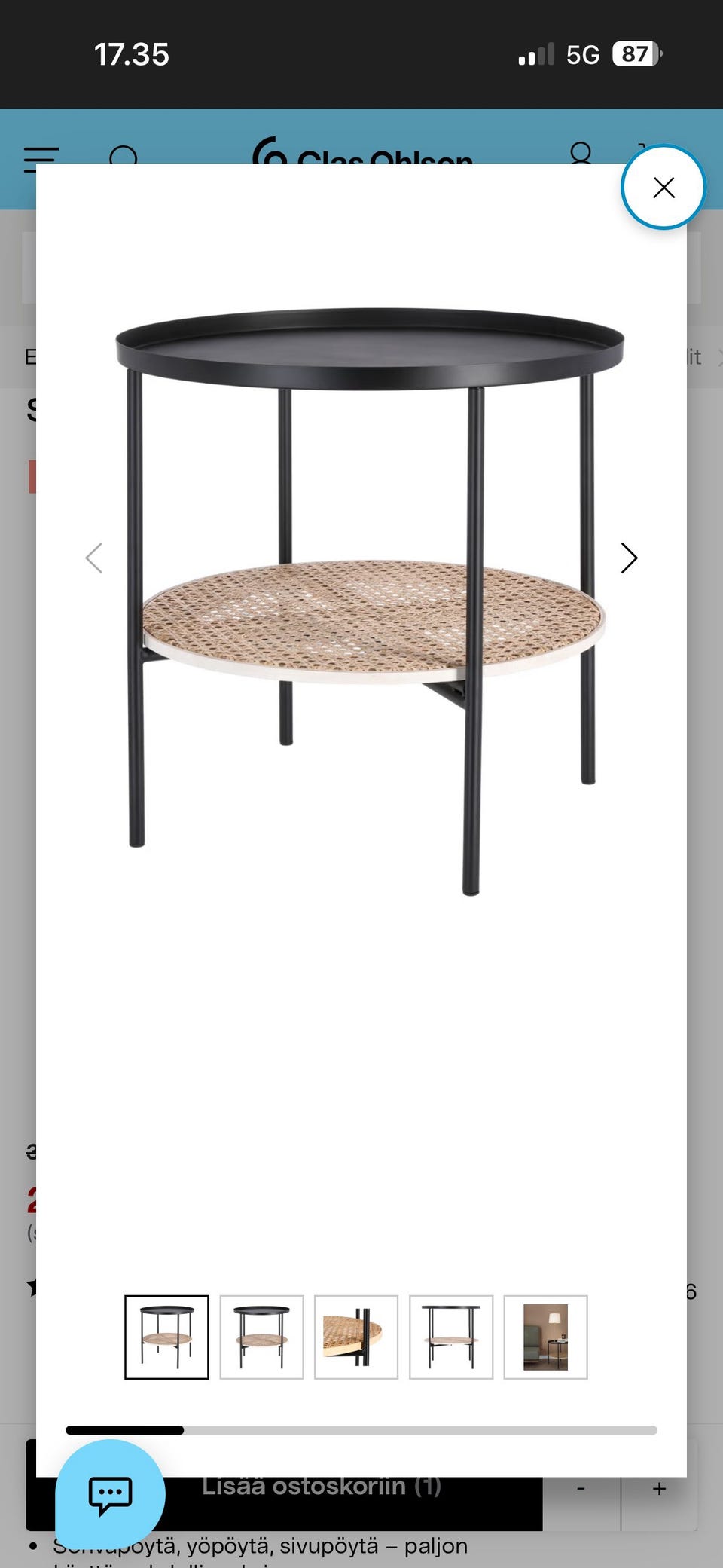The height and width of the screenshot is (1568, 723).
Task: Open the live chat bubble
Action: [110, 1493]
